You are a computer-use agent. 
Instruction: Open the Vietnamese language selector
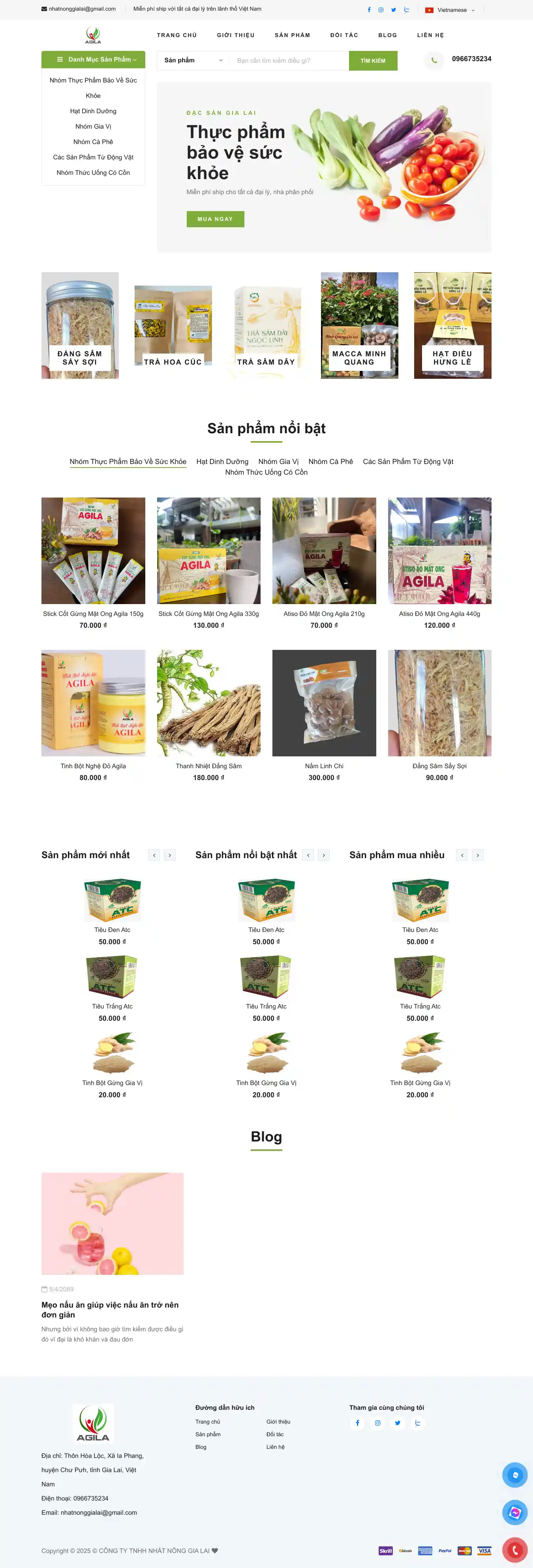[451, 10]
